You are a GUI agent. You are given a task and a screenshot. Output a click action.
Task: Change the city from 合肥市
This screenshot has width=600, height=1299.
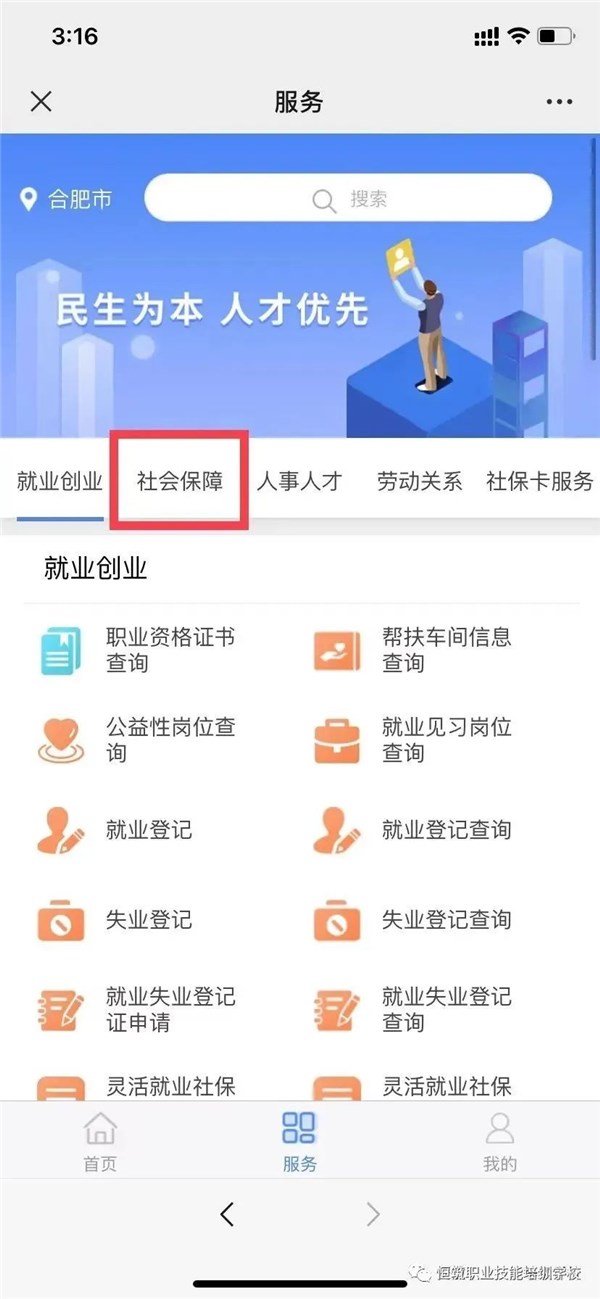click(x=68, y=199)
